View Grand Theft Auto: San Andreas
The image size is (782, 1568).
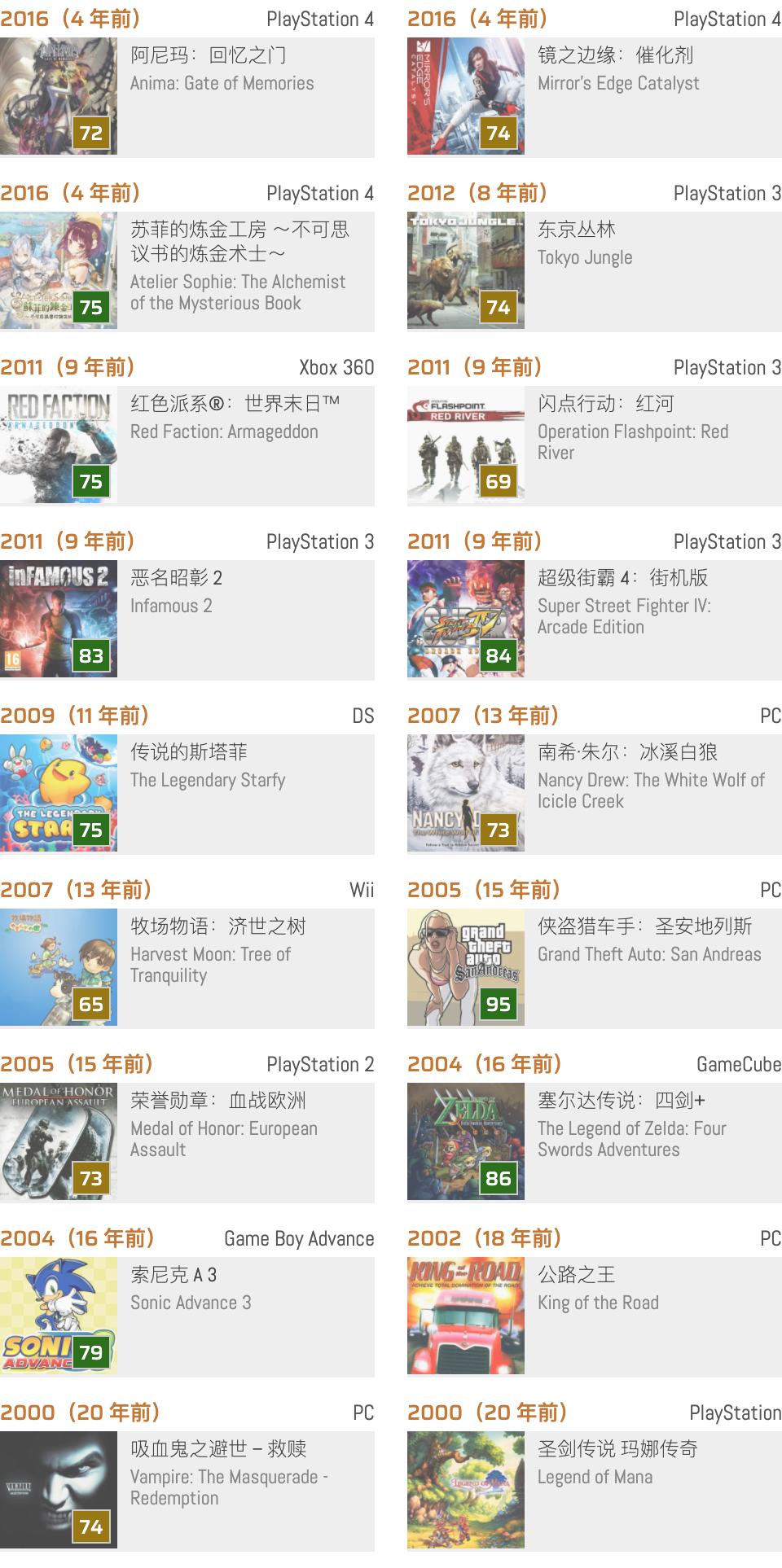point(649,953)
